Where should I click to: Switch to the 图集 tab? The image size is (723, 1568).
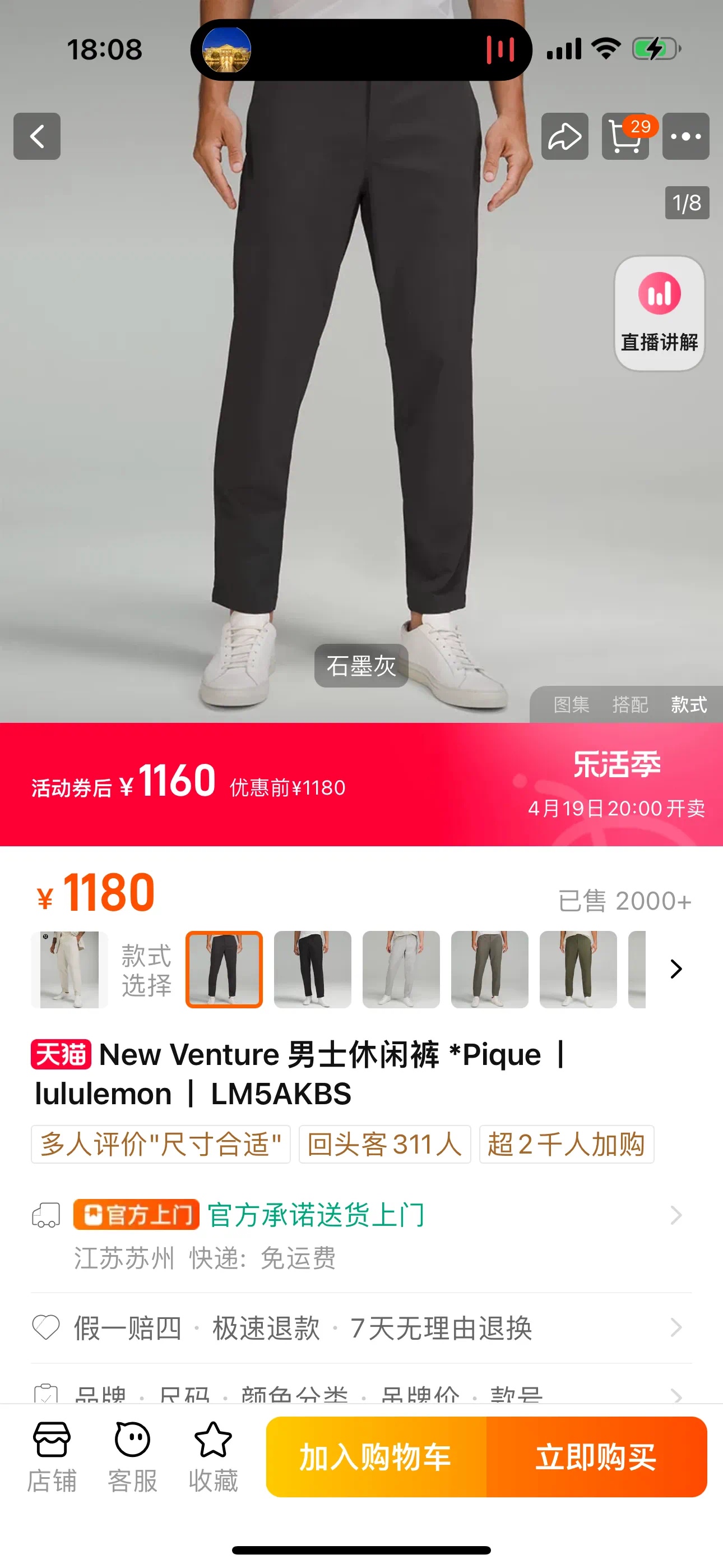pyautogui.click(x=572, y=705)
